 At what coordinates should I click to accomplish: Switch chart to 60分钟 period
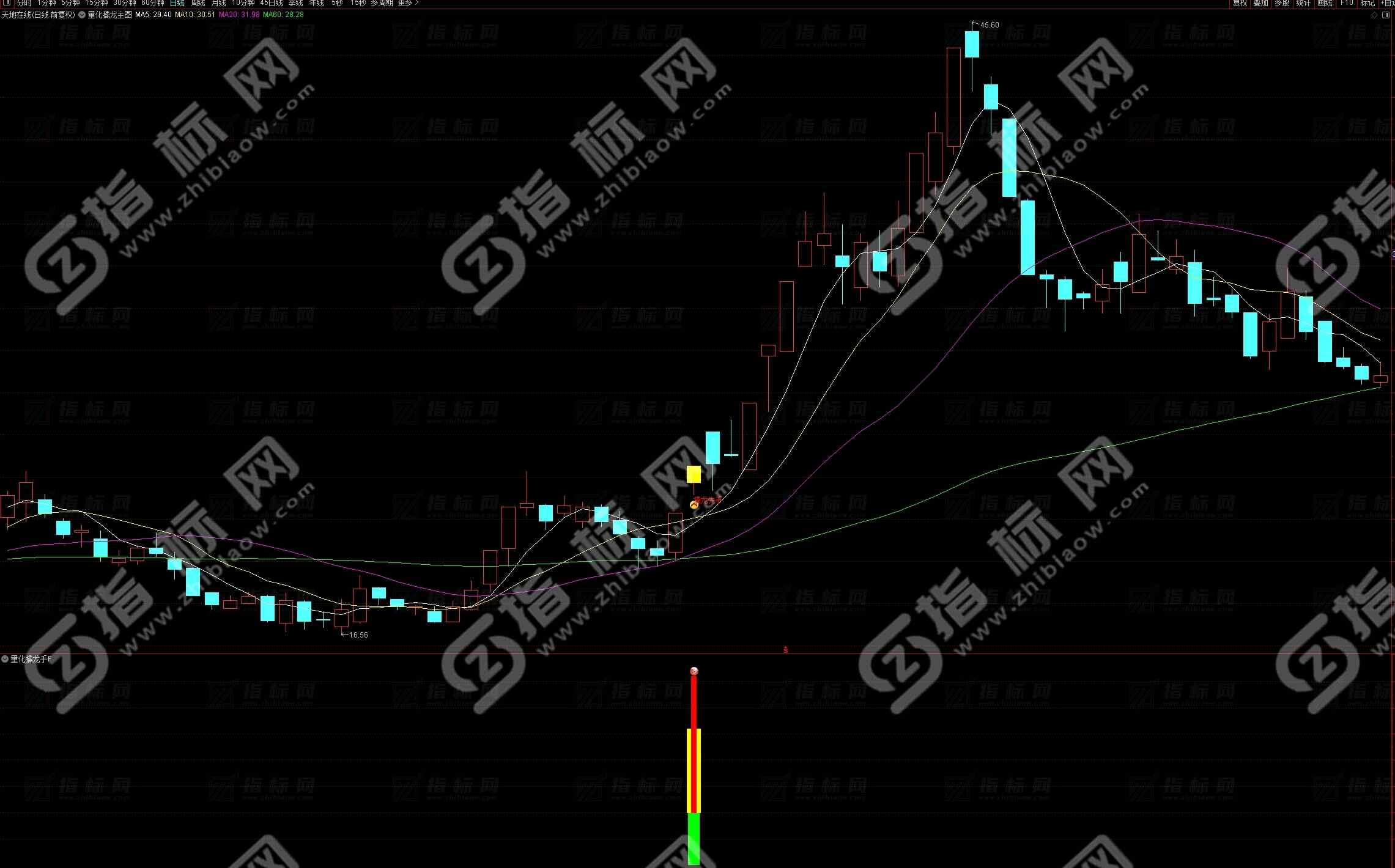(152, 3)
